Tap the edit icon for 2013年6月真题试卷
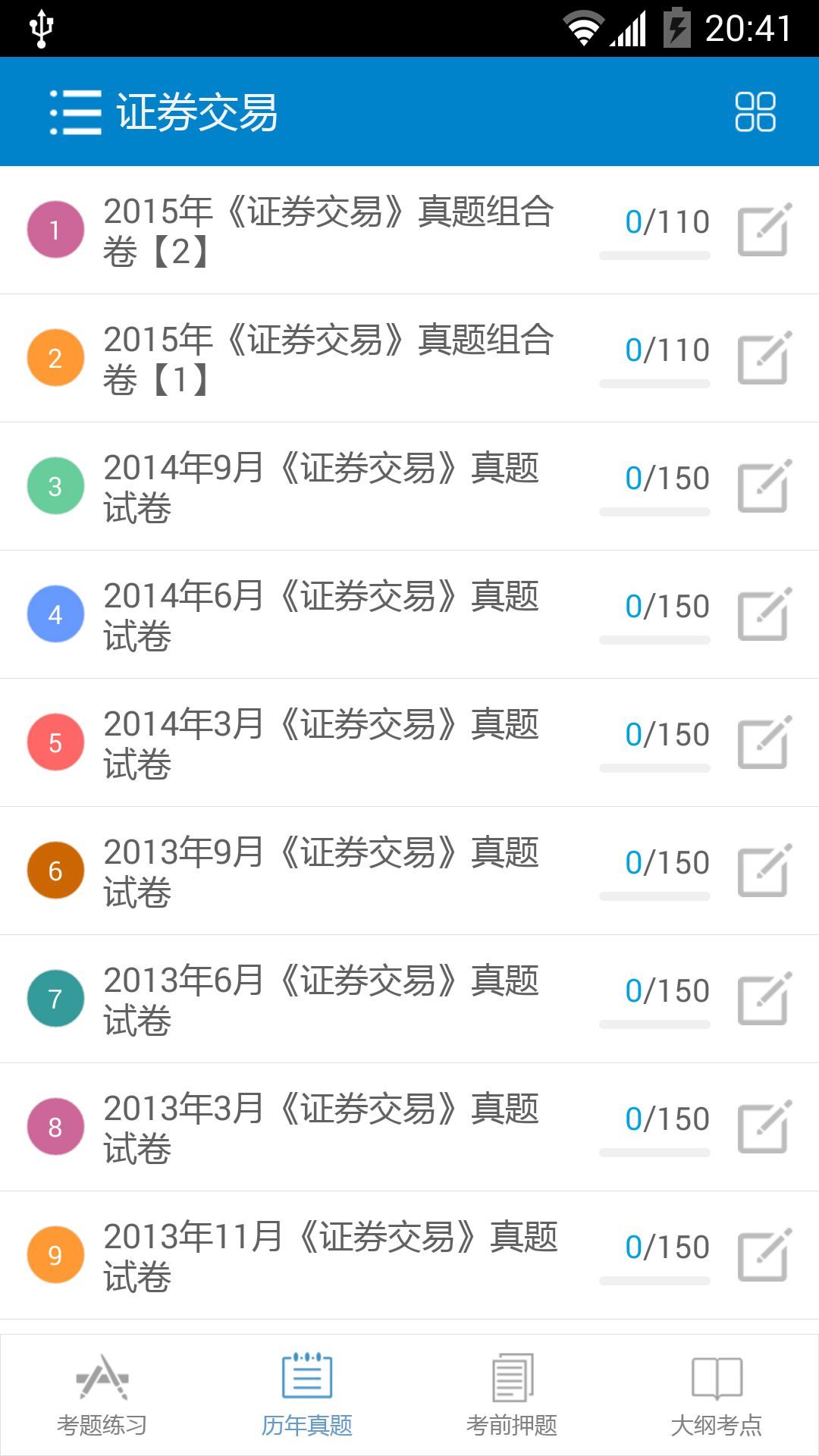Image resolution: width=819 pixels, height=1456 pixels. click(x=764, y=999)
